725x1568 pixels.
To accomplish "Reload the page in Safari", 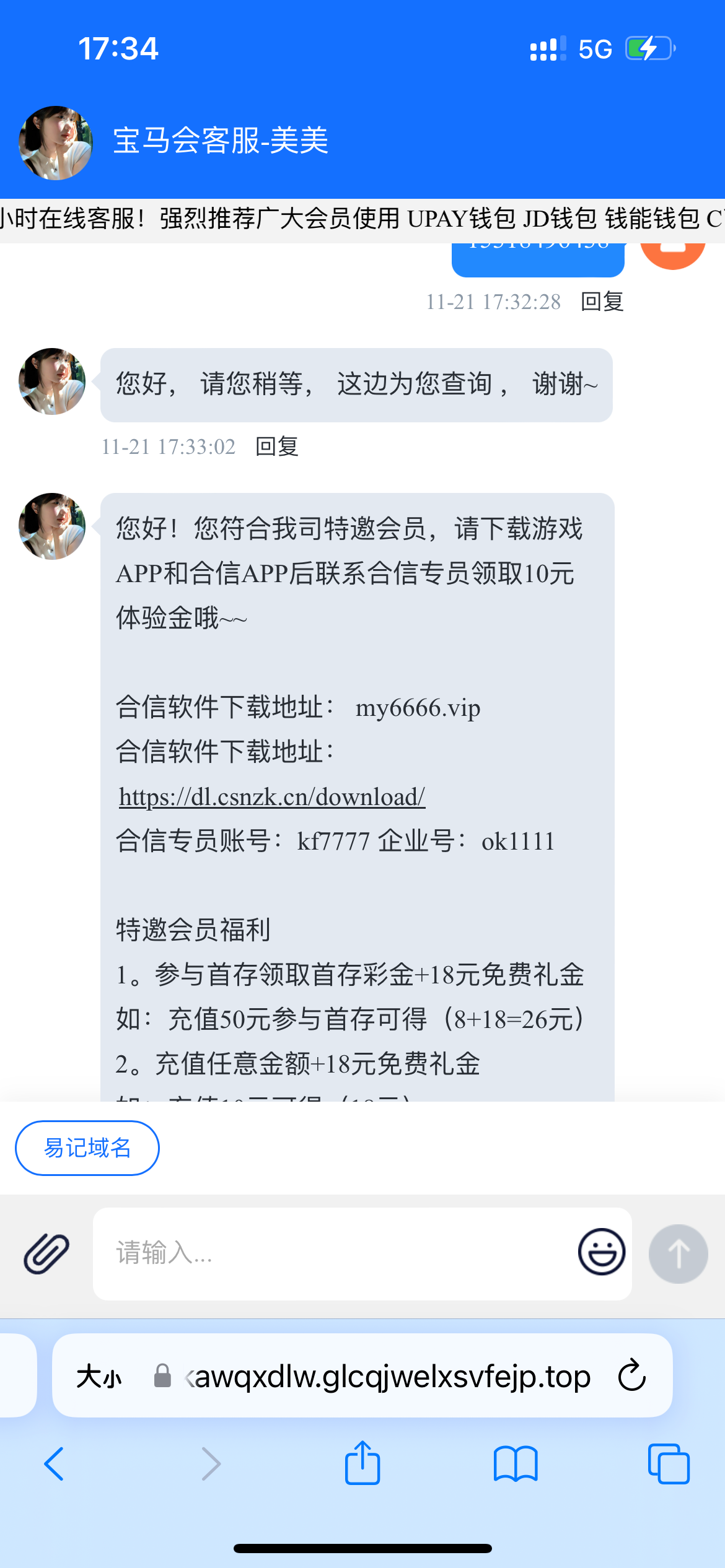I will point(631,1375).
